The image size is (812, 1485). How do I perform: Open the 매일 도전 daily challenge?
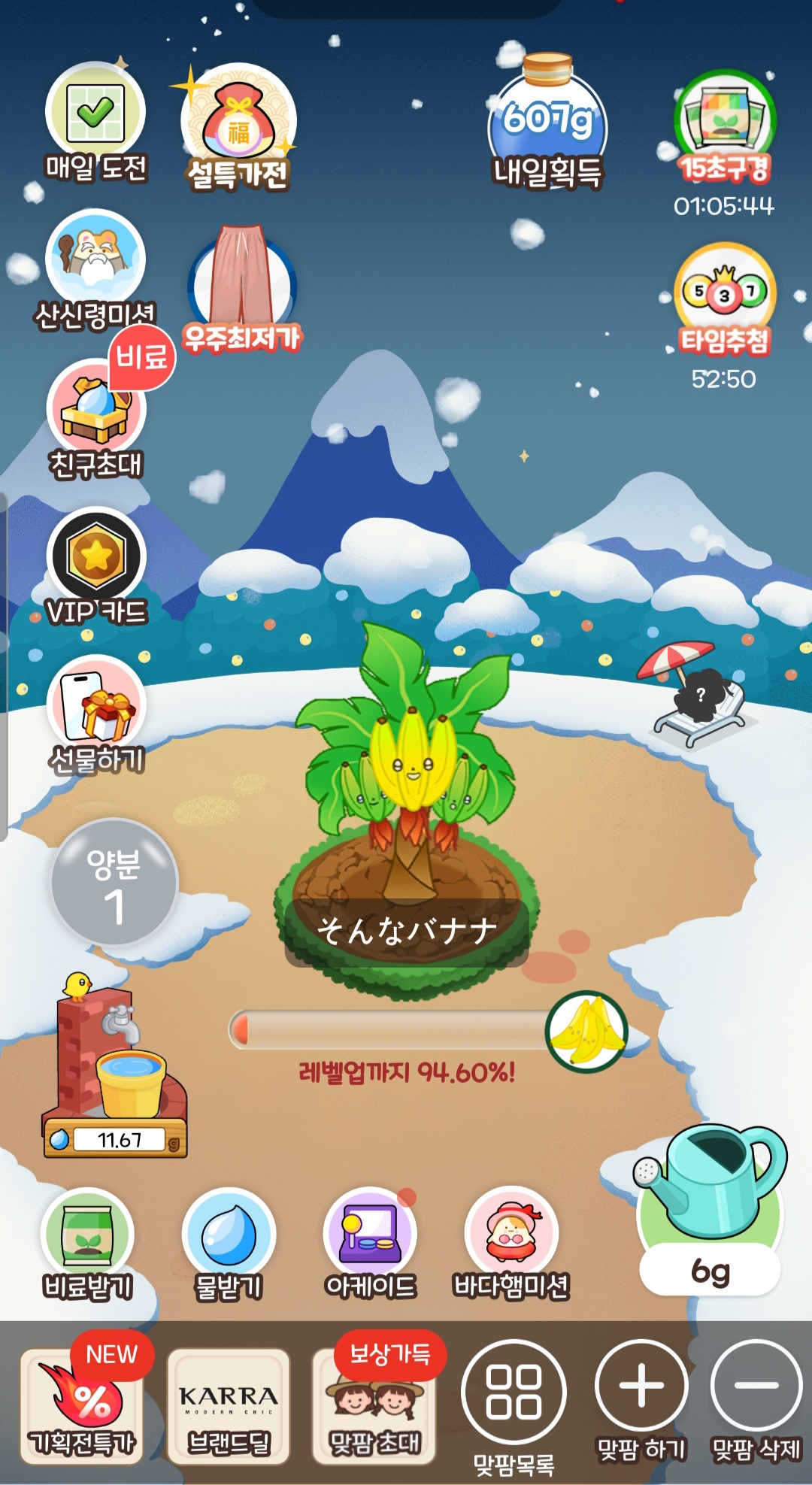pyautogui.click(x=95, y=120)
